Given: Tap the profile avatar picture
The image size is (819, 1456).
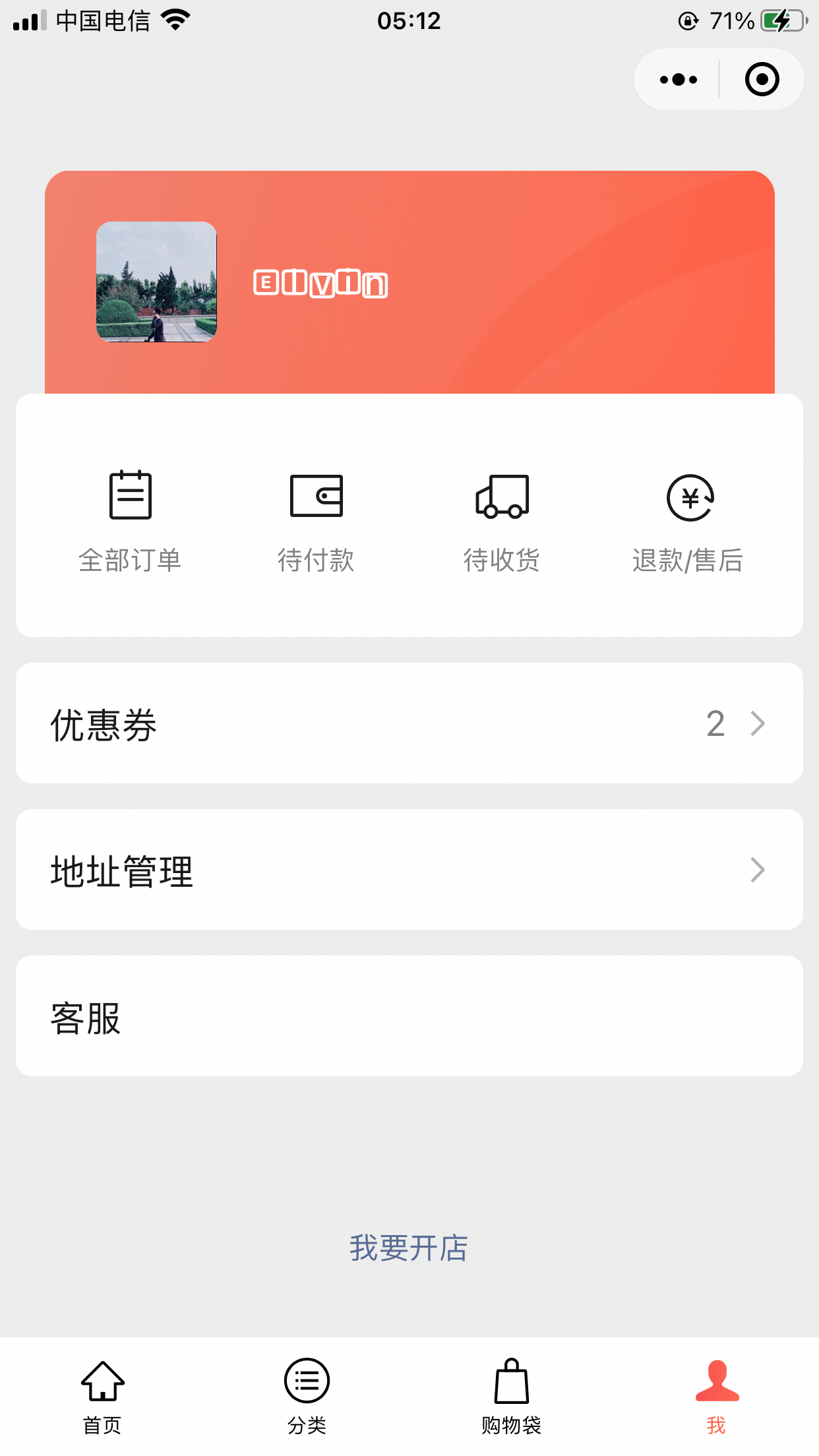Looking at the screenshot, I should tap(156, 282).
